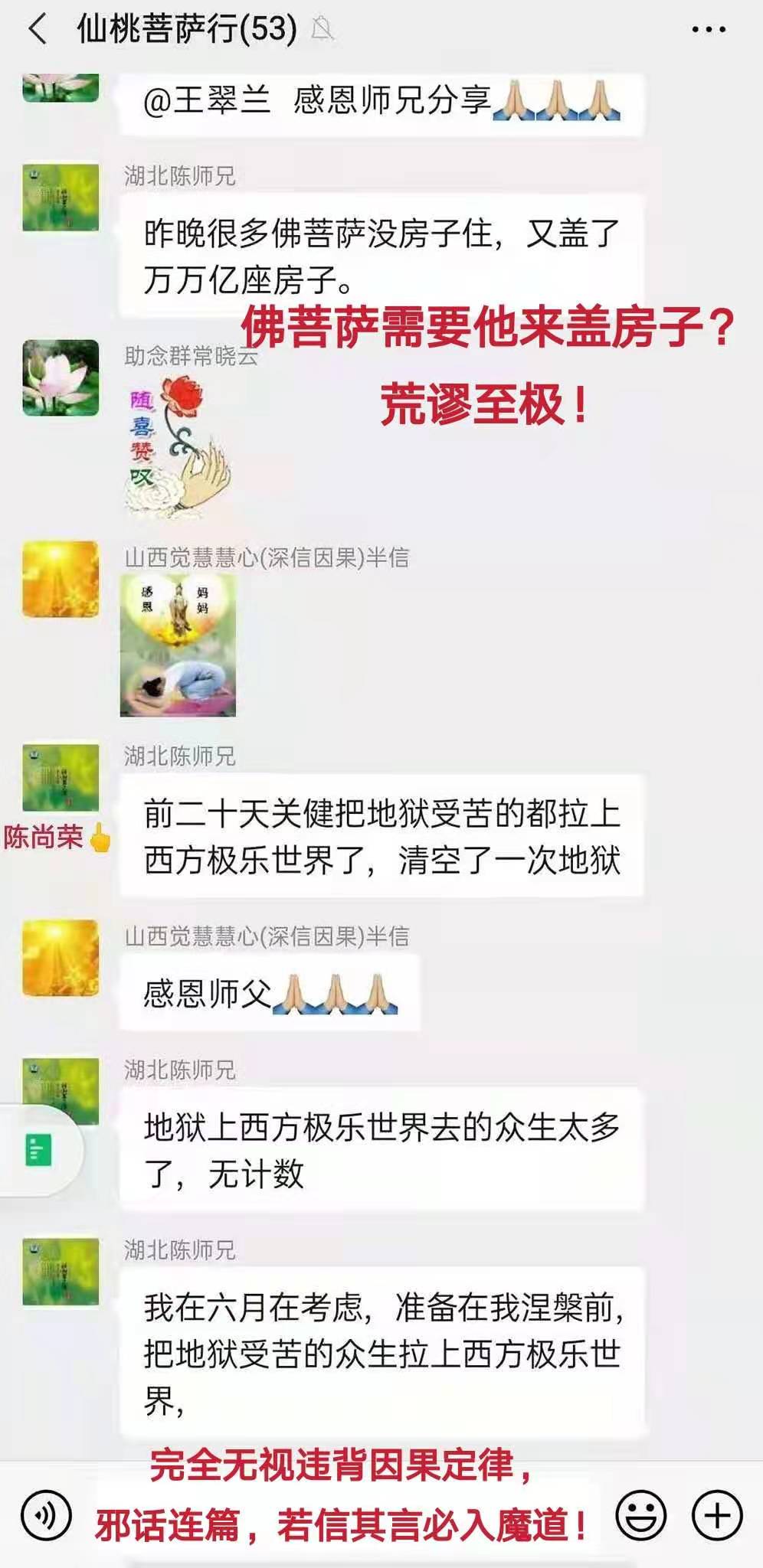Open the emoji picker
The image size is (763, 1568).
click(x=640, y=1515)
